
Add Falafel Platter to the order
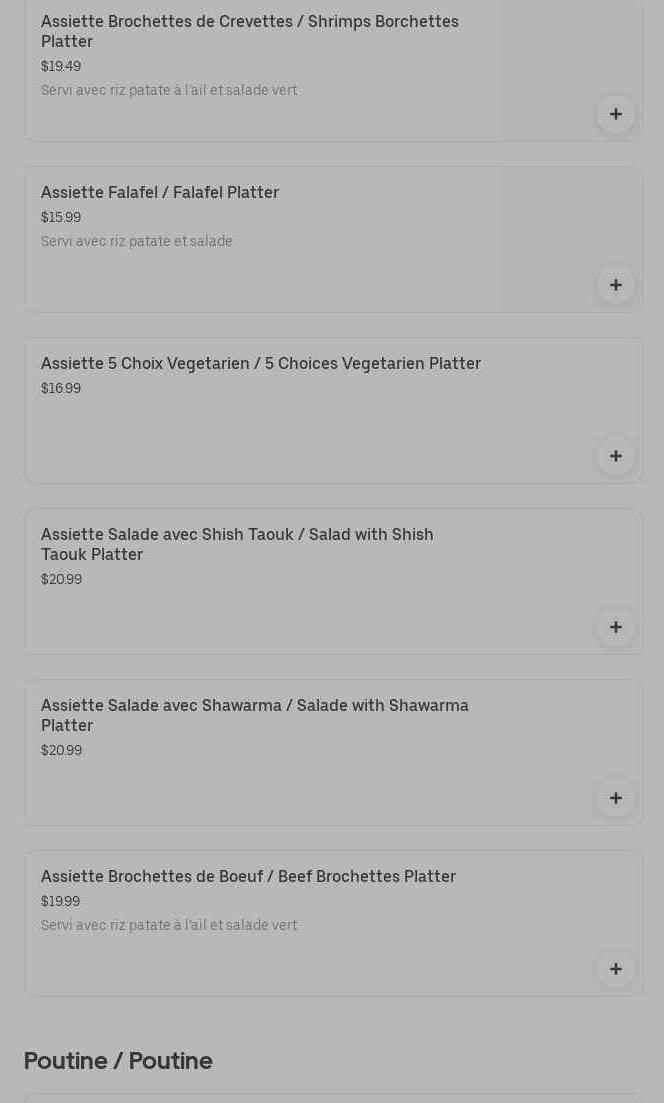(x=615, y=285)
